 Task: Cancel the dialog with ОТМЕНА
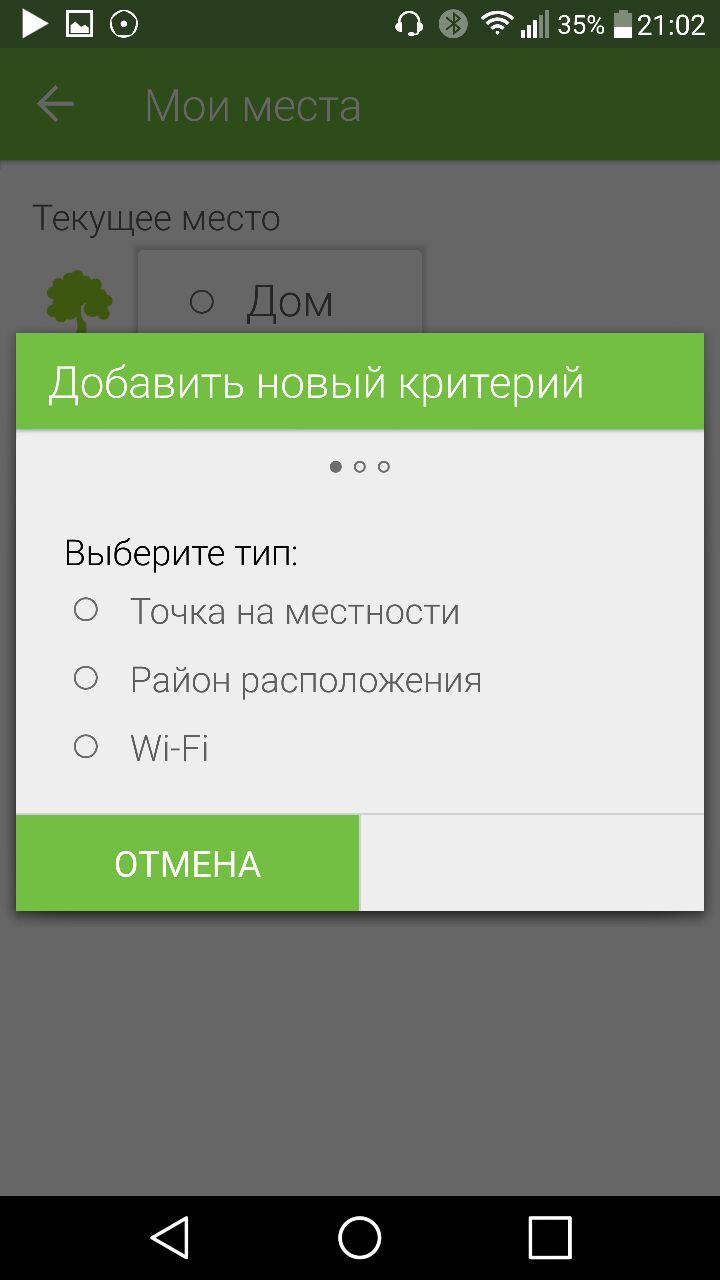tap(188, 864)
